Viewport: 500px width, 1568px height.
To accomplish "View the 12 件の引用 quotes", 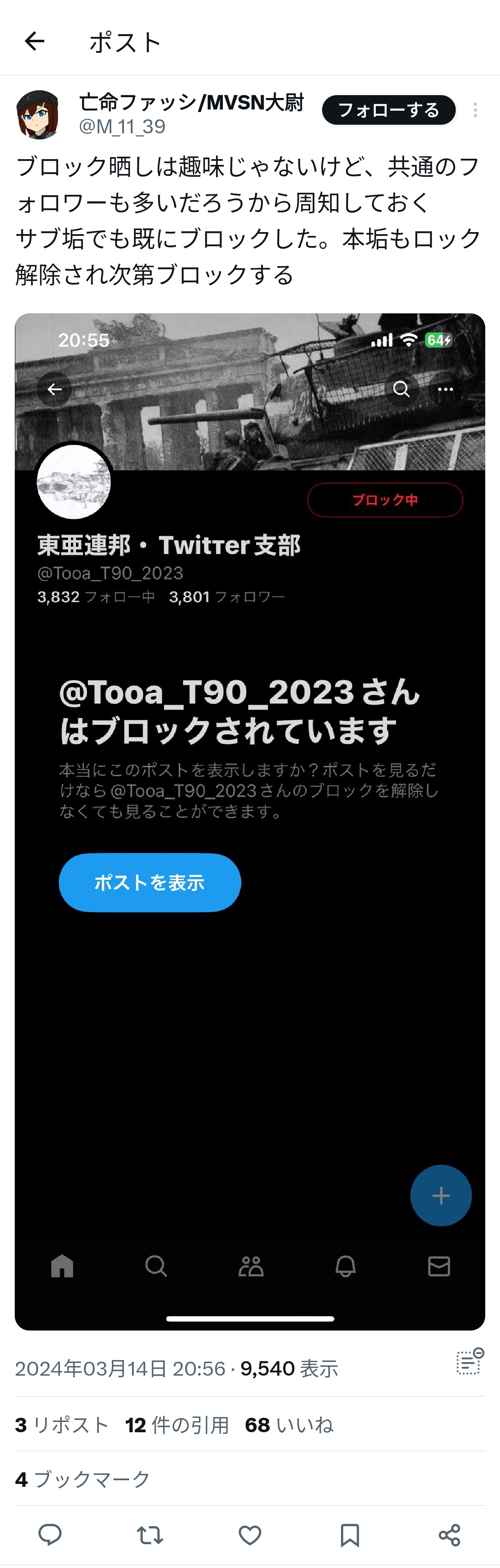I will [176, 1425].
